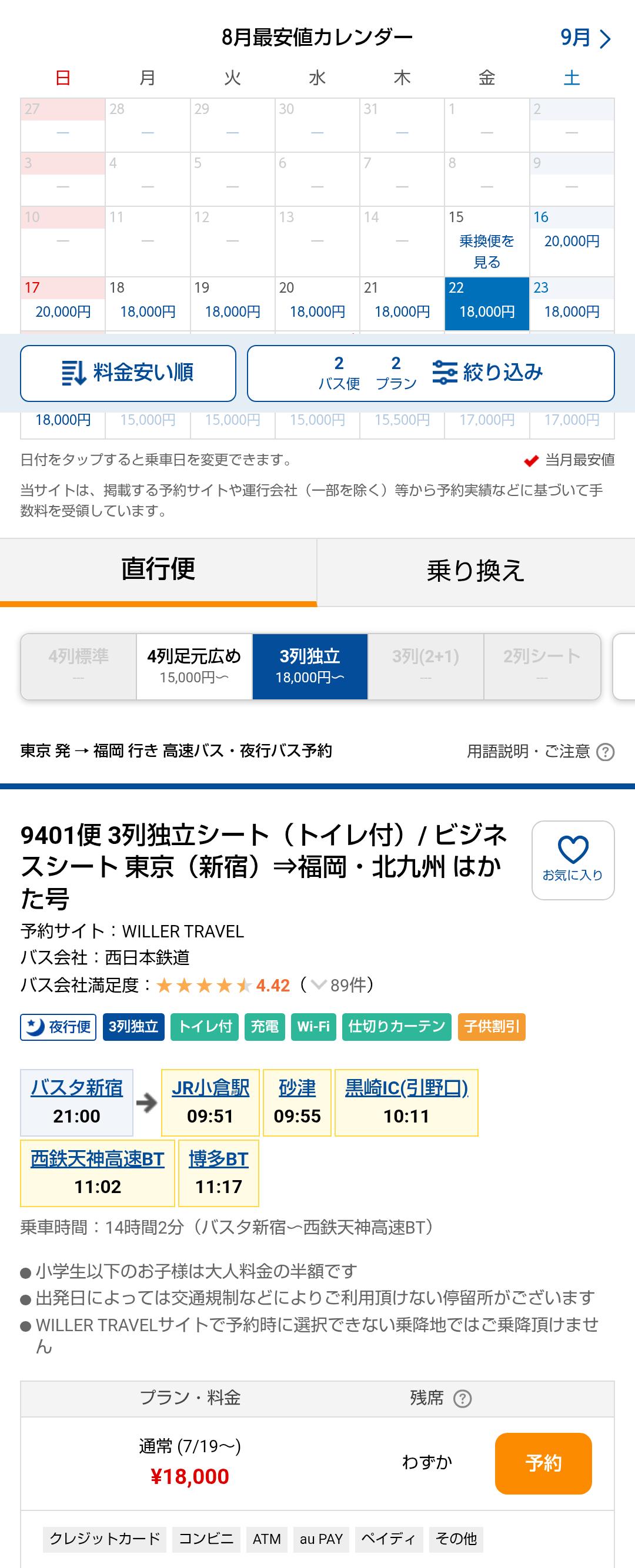Open 用語説明・ご注意 help
The image size is (635, 1568).
[541, 752]
